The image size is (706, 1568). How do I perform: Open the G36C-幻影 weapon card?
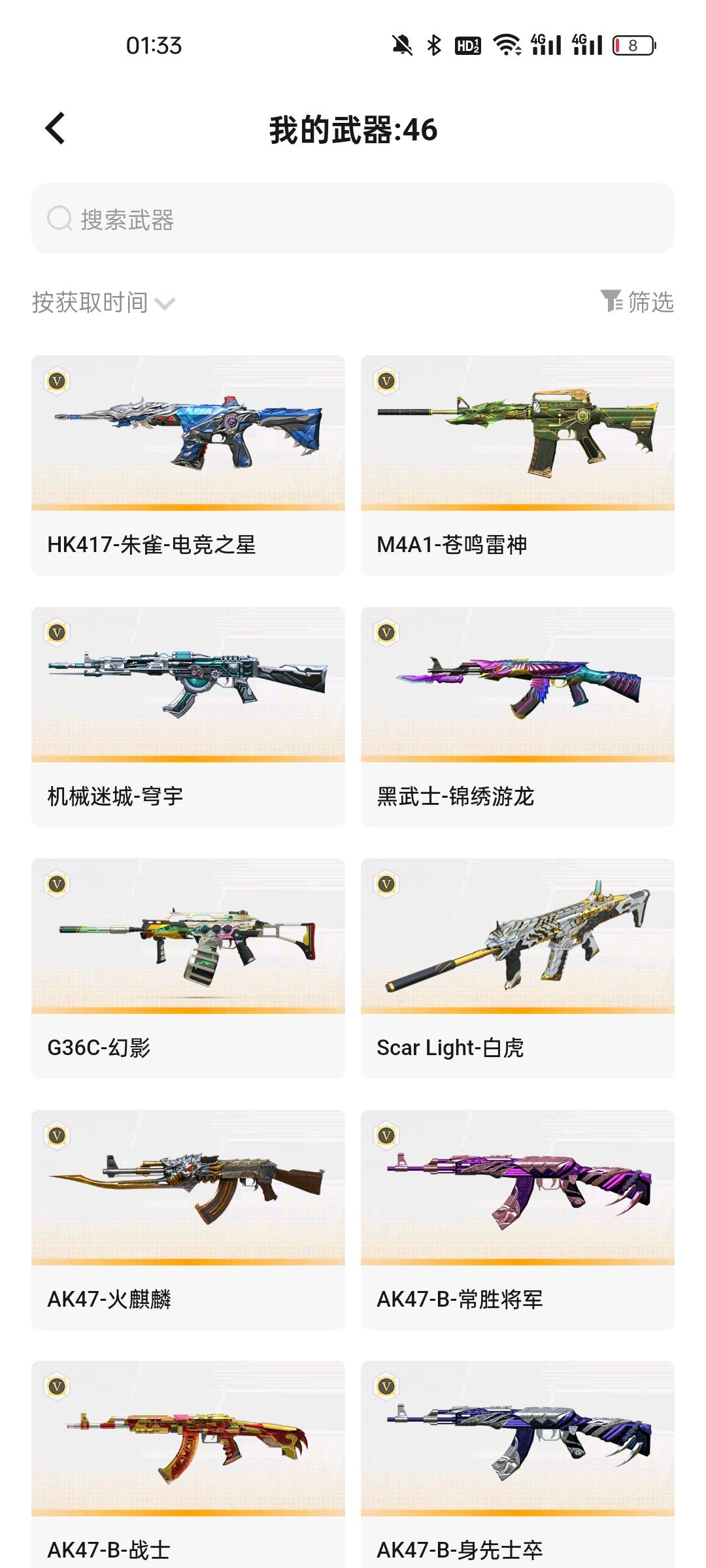coord(188,968)
